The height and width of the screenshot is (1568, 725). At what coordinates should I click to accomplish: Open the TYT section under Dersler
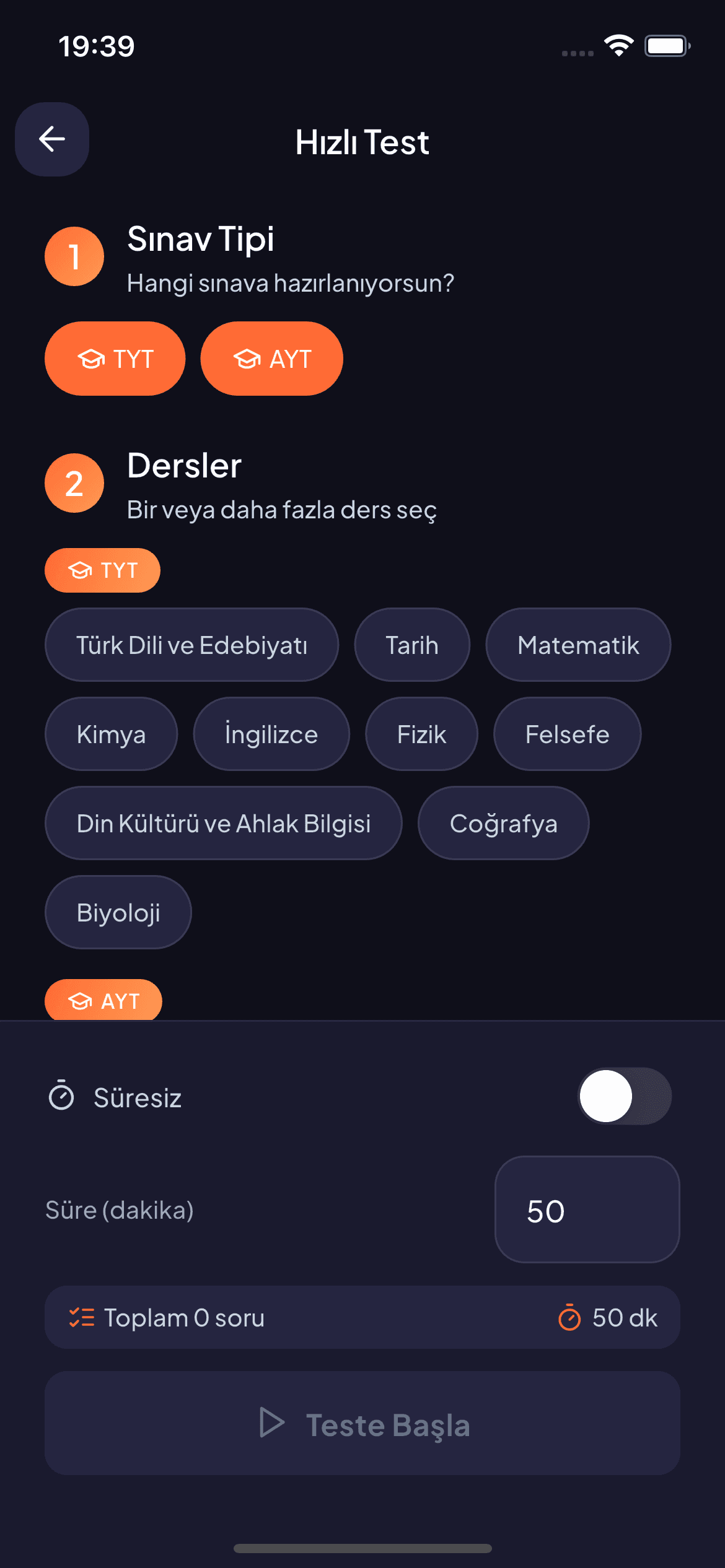pyautogui.click(x=102, y=569)
